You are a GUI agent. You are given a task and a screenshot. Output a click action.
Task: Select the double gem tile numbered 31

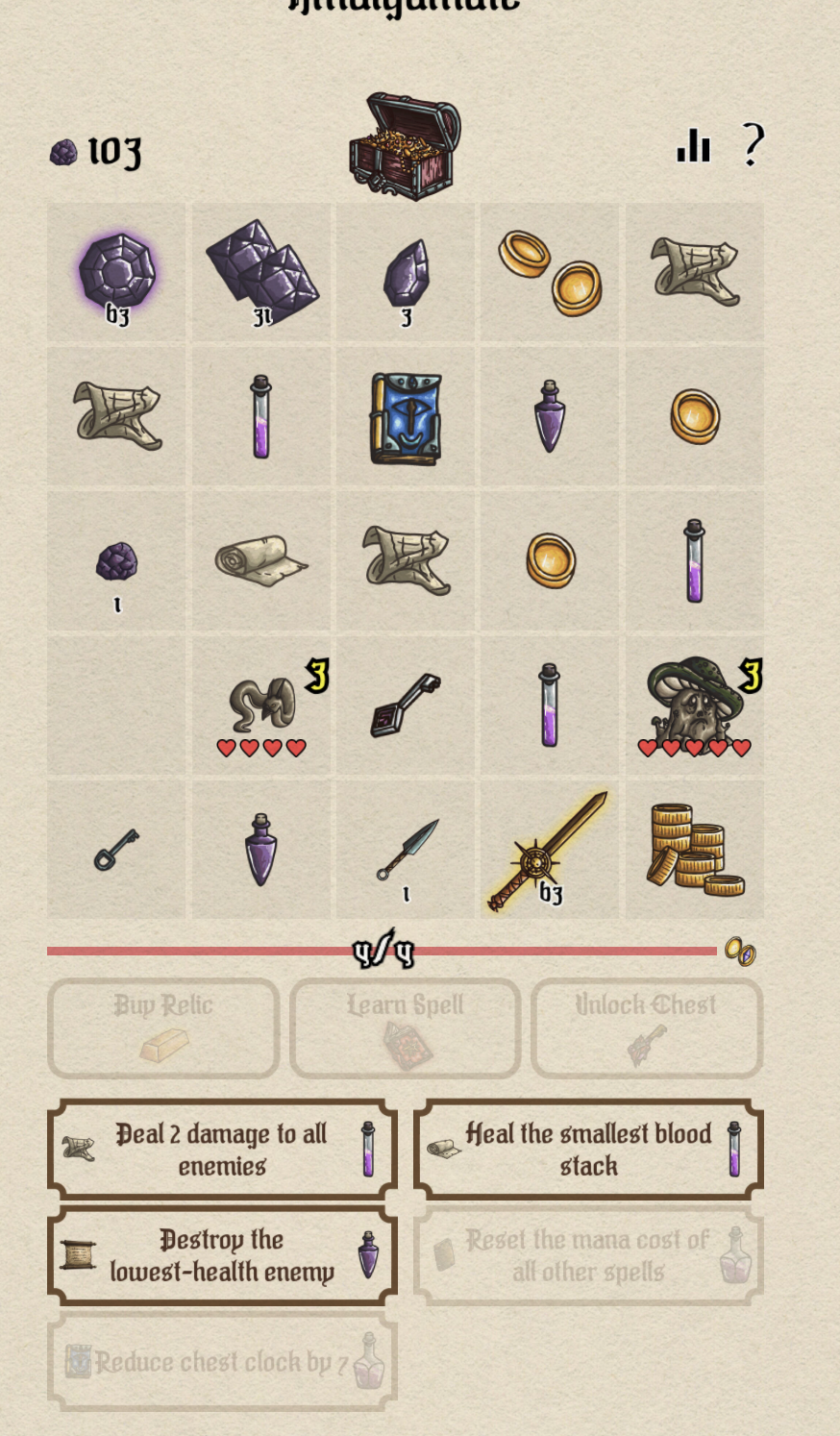tap(261, 272)
